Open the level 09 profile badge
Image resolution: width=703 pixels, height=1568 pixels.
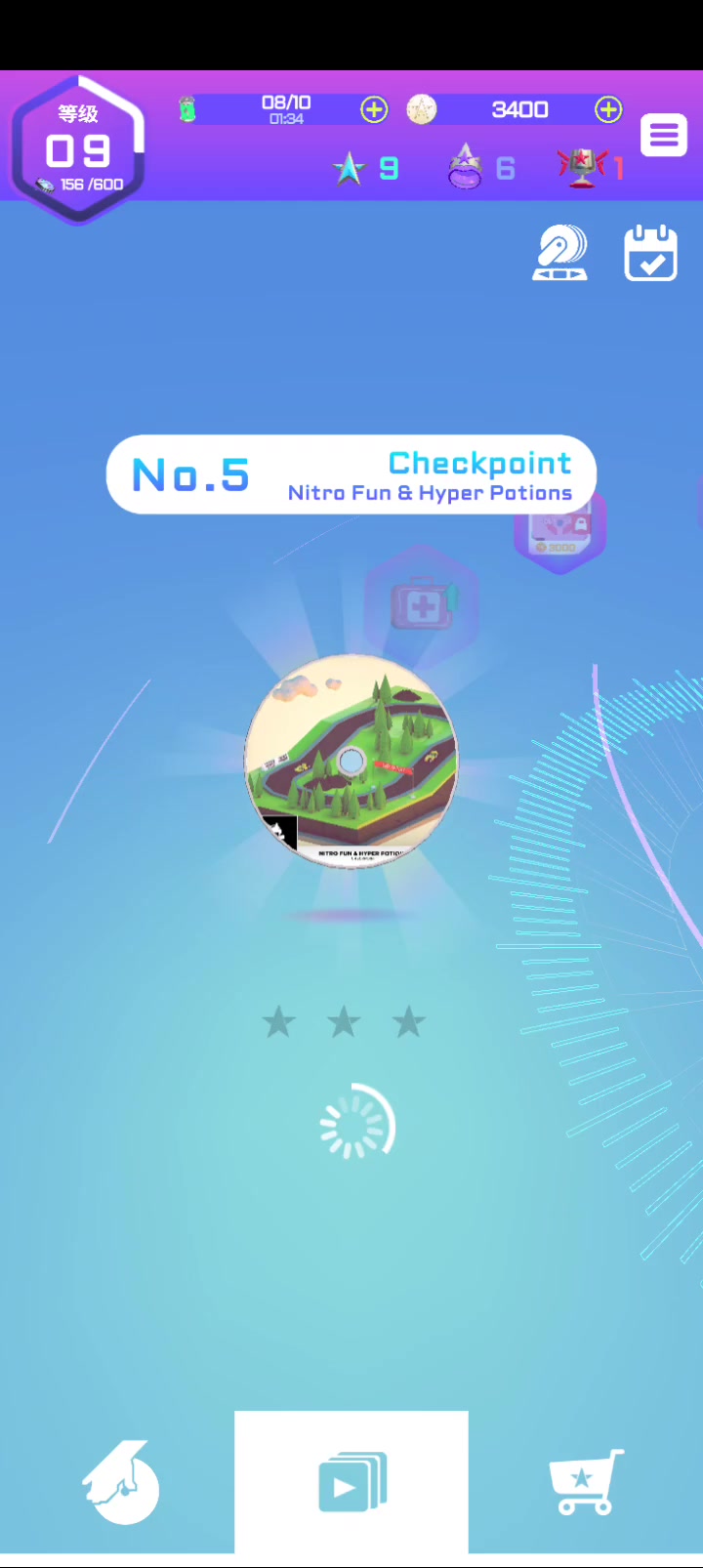[x=78, y=149]
